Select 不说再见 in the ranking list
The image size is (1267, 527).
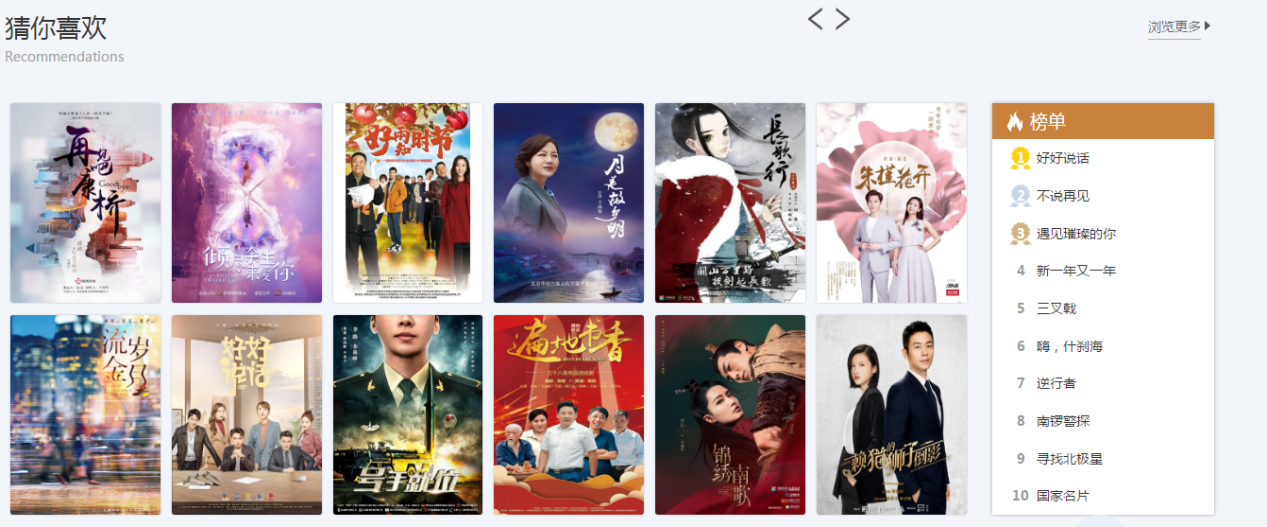[1063, 196]
